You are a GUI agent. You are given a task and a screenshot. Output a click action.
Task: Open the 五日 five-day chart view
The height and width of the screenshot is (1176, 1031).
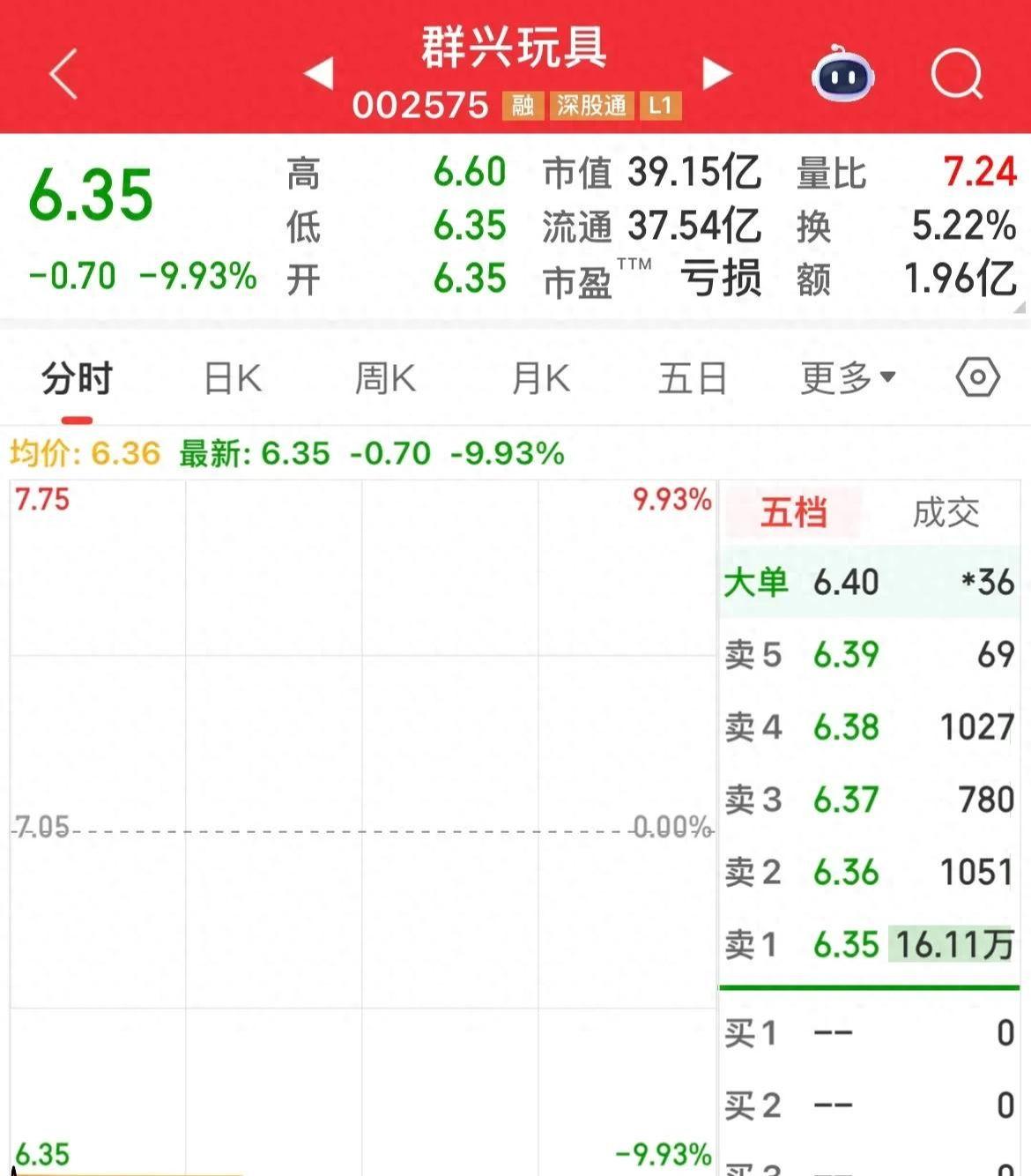(x=694, y=377)
